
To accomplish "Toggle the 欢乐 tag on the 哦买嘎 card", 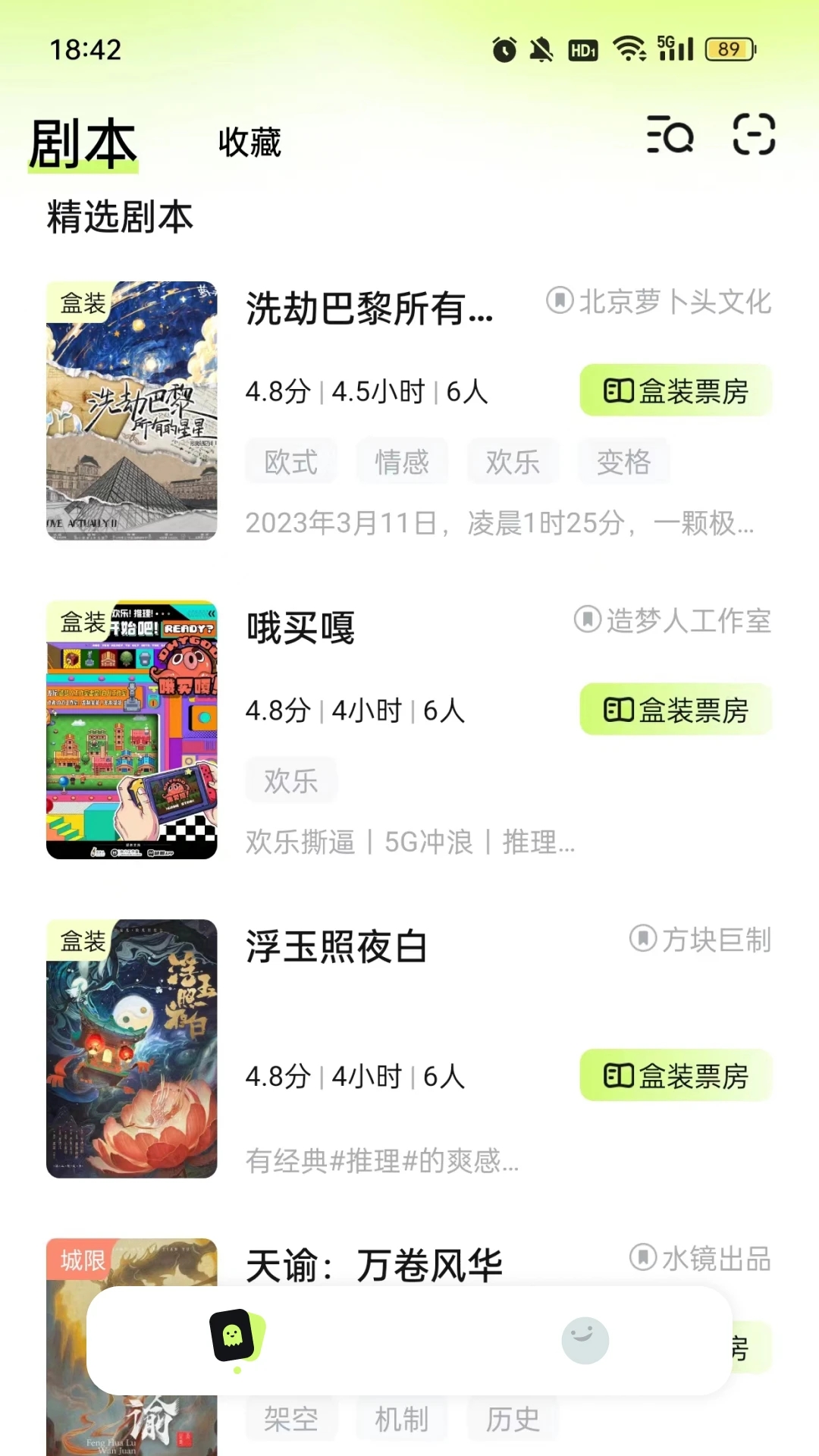I will coord(291,780).
